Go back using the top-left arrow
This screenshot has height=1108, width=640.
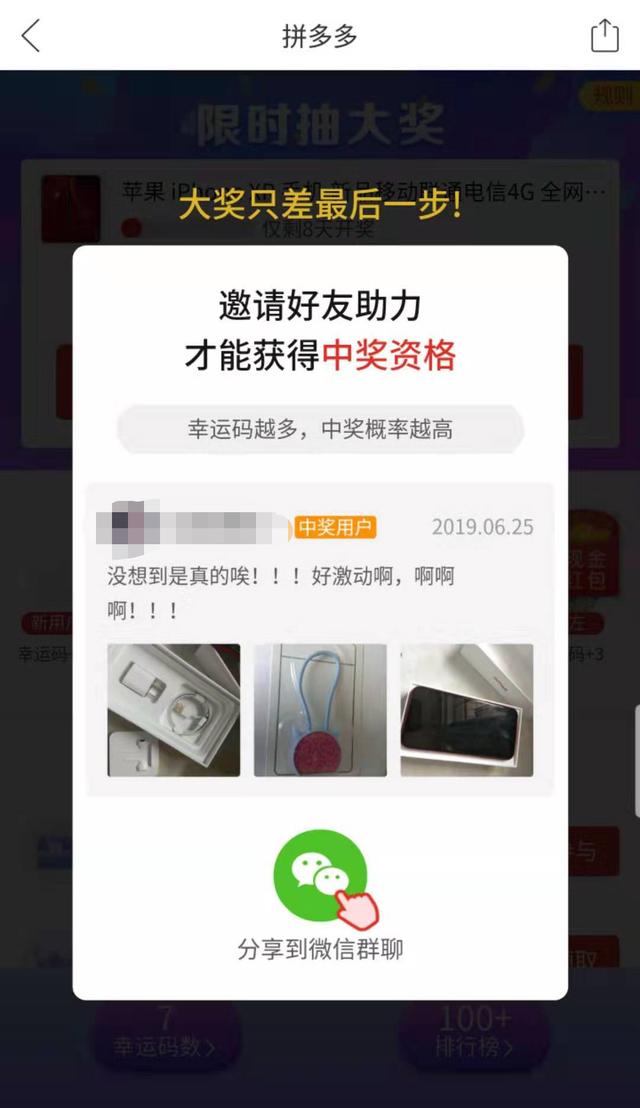pyautogui.click(x=31, y=36)
